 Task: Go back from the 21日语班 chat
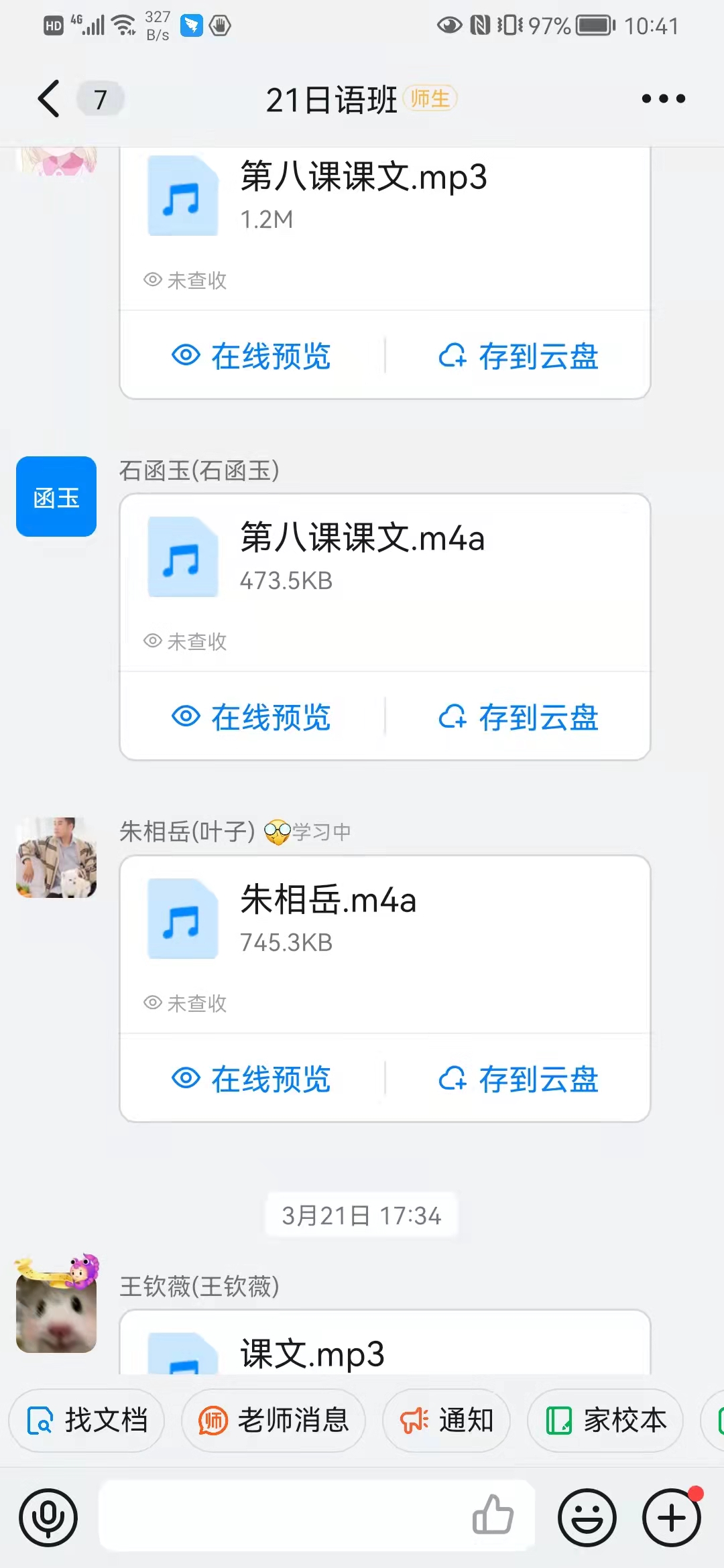pos(49,99)
